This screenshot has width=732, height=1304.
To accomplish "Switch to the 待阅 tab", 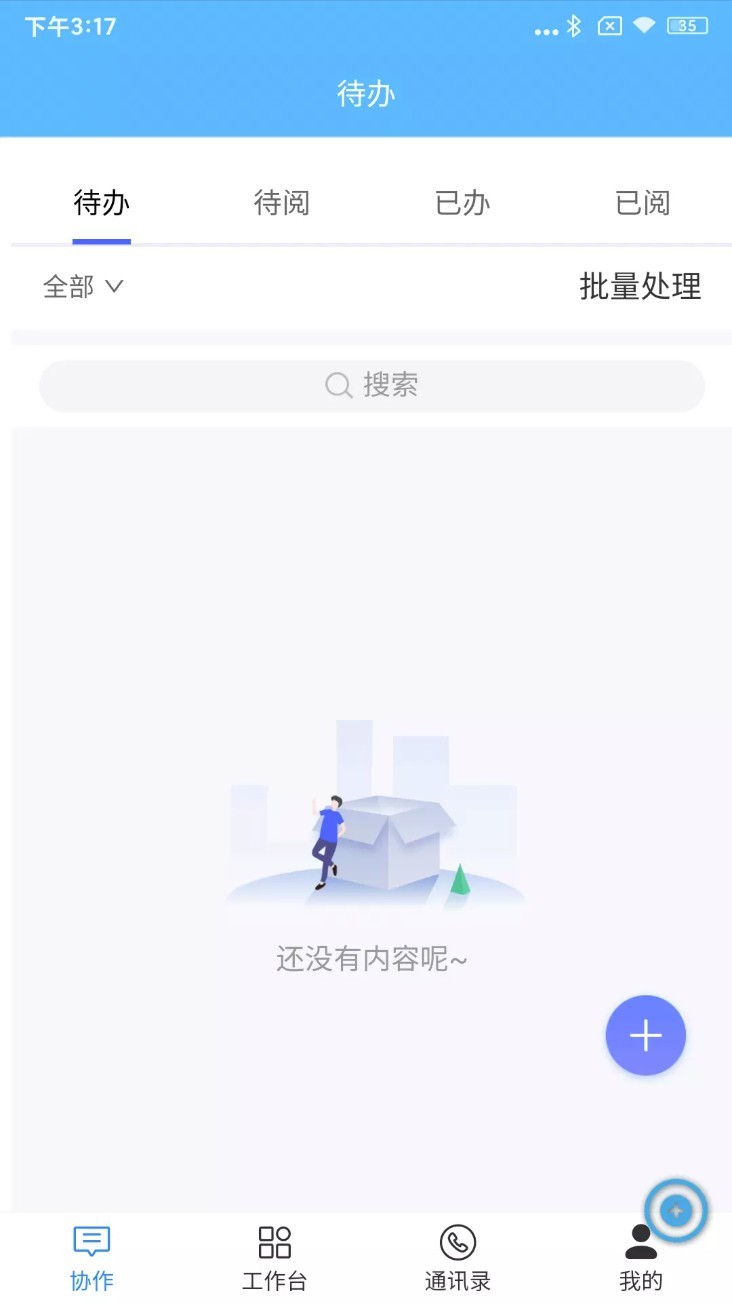I will [282, 203].
